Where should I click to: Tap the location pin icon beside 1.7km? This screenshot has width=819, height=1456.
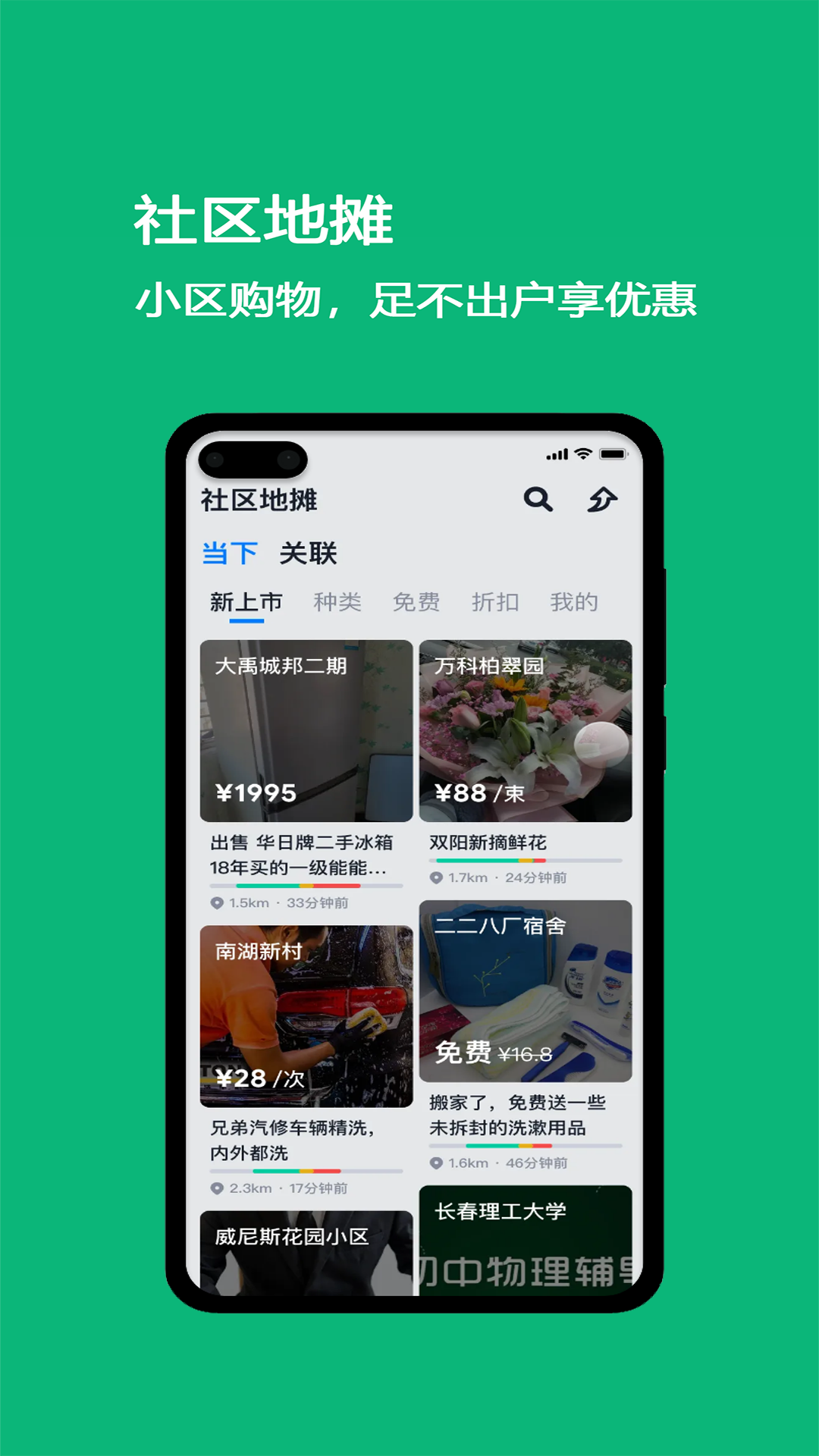[x=436, y=877]
